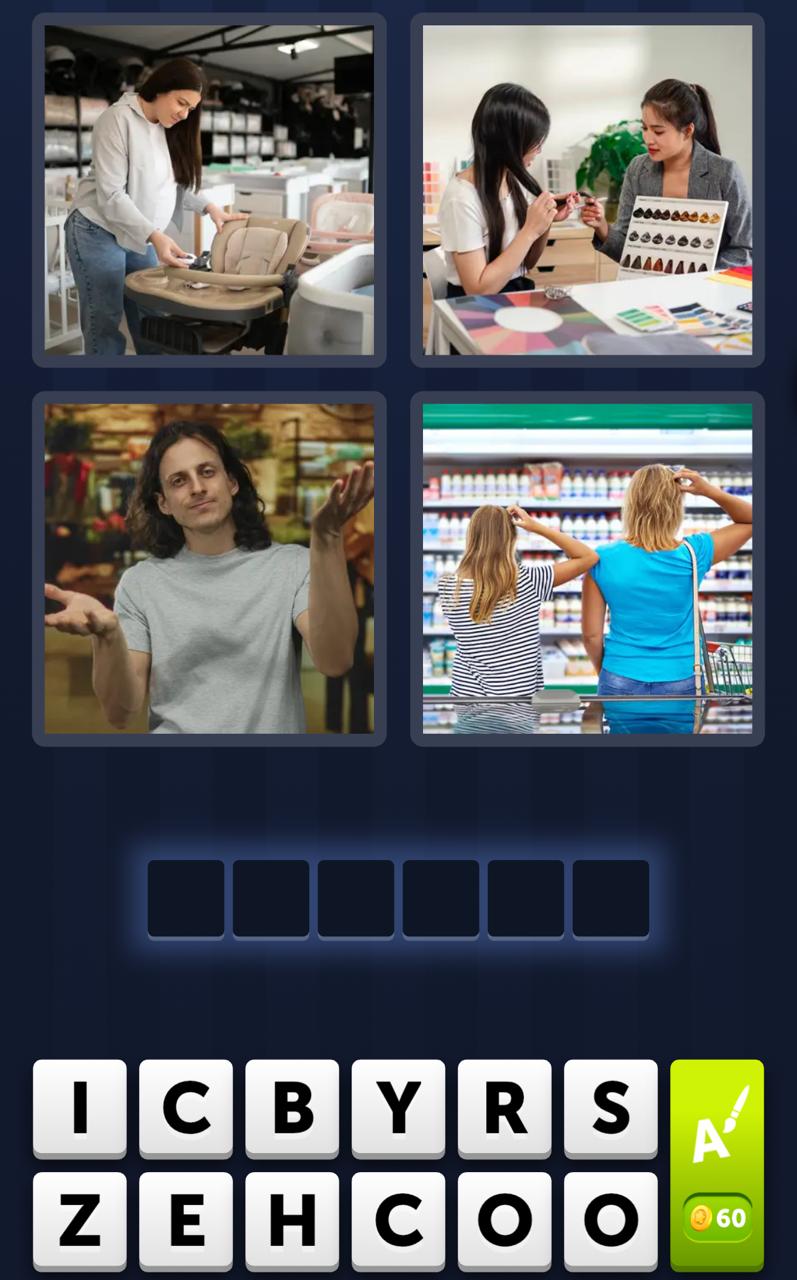797x1280 pixels.
Task: View the hair color consultation photo
Action: pos(586,188)
